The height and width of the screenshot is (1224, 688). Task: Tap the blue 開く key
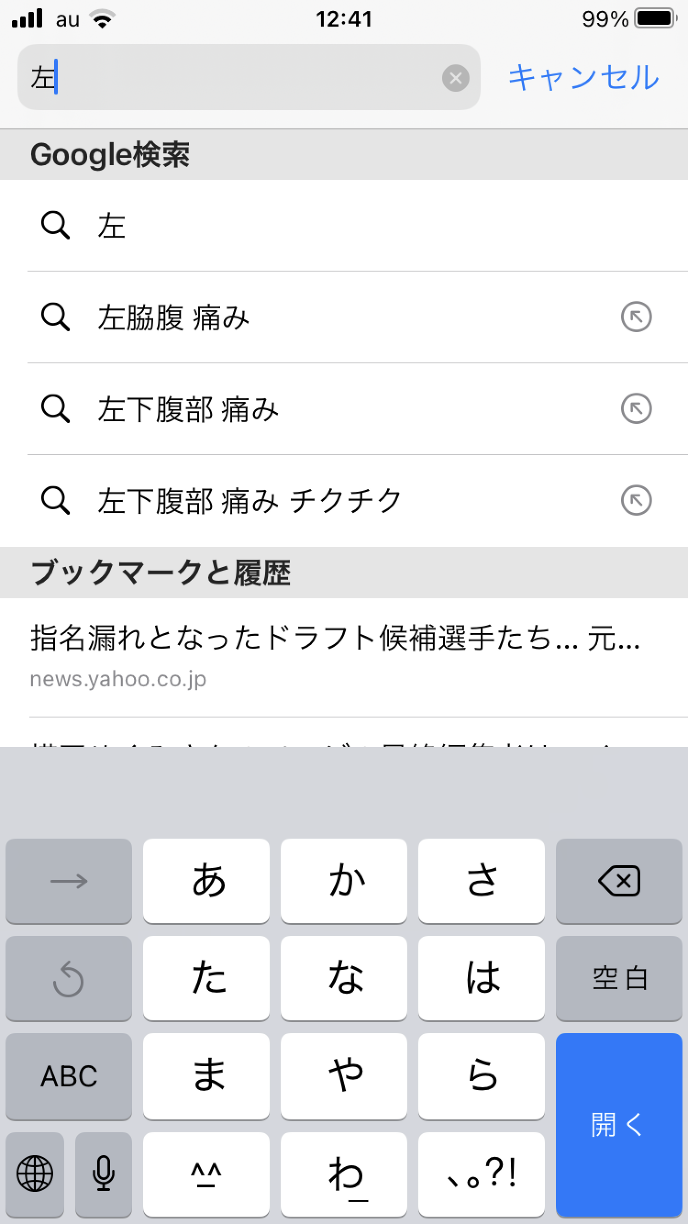(618, 1125)
